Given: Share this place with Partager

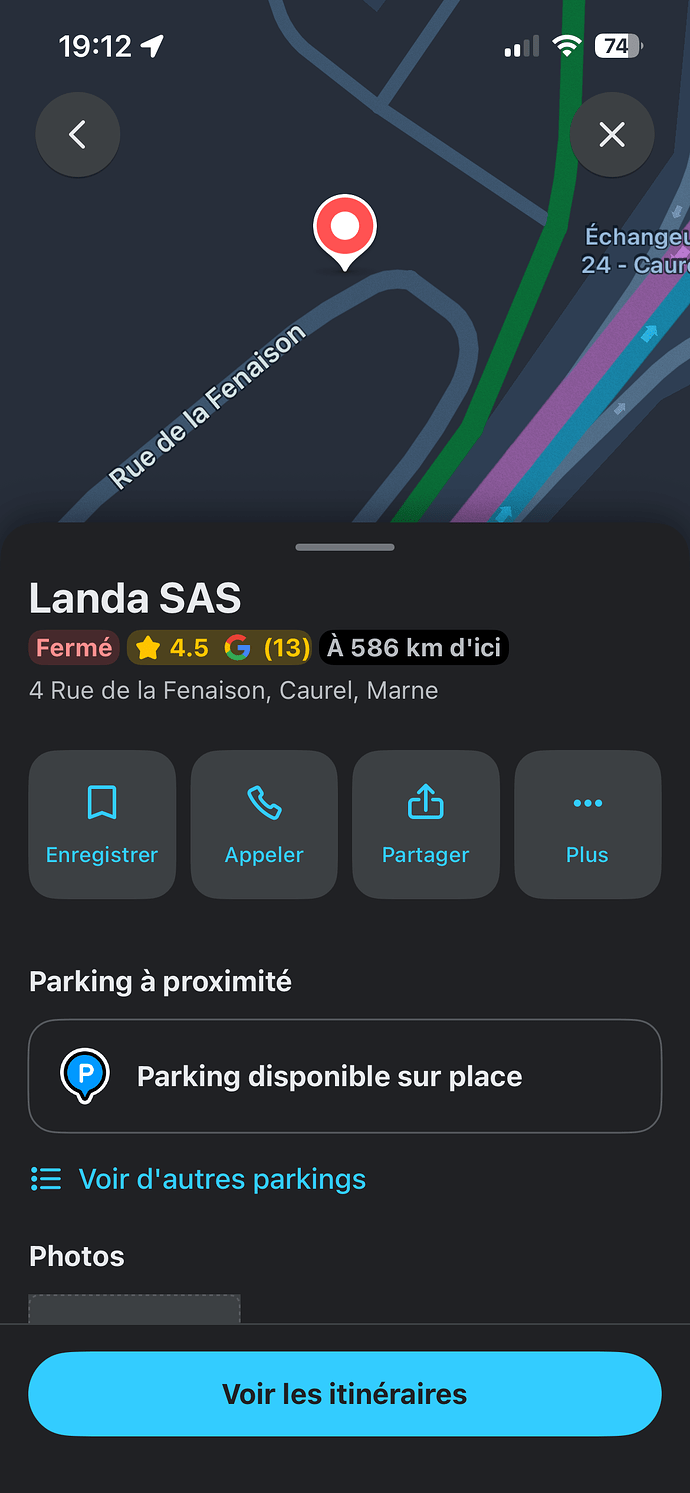Looking at the screenshot, I should 426,824.
